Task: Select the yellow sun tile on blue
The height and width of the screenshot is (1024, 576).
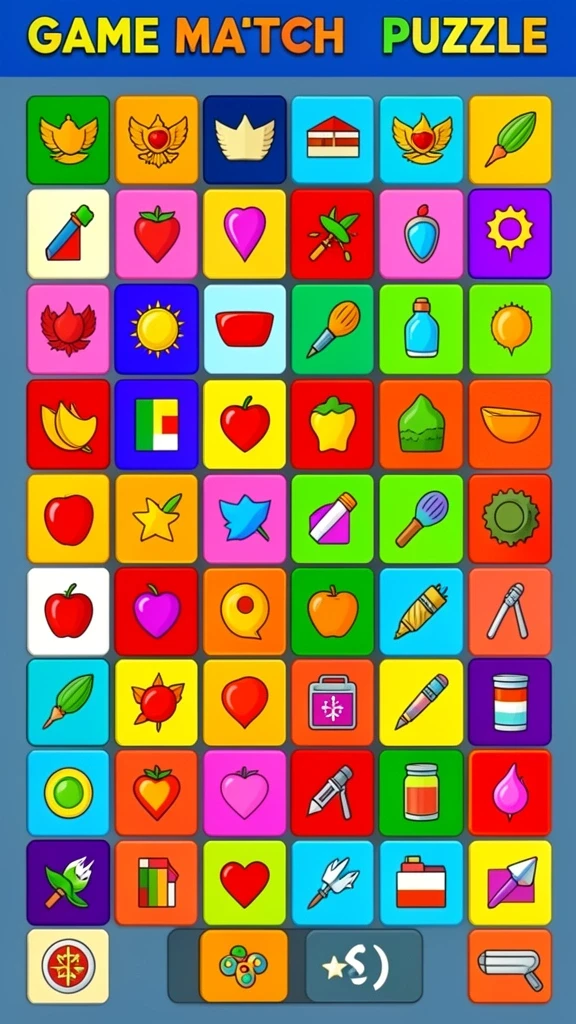Action: 156,329
